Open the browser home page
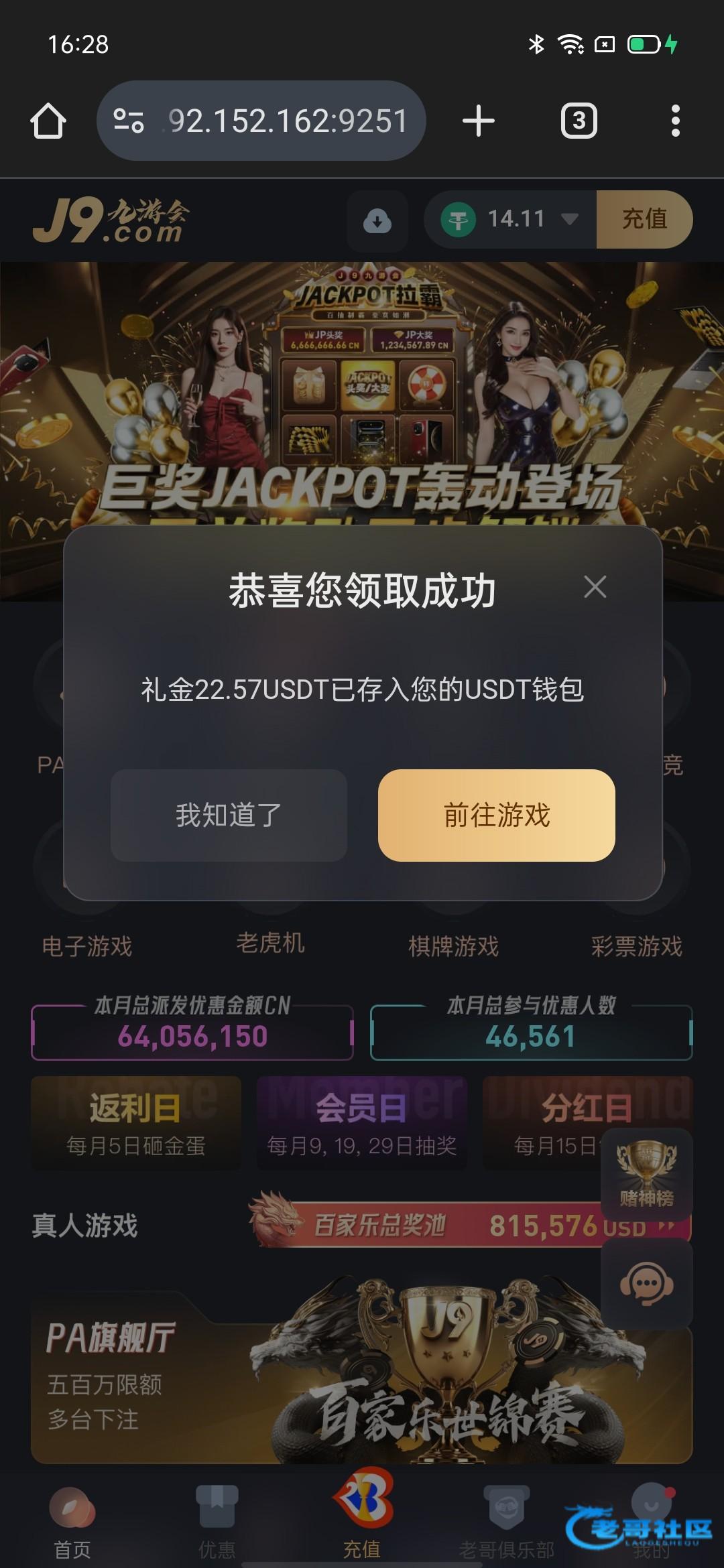This screenshot has width=724, height=1568. click(48, 121)
